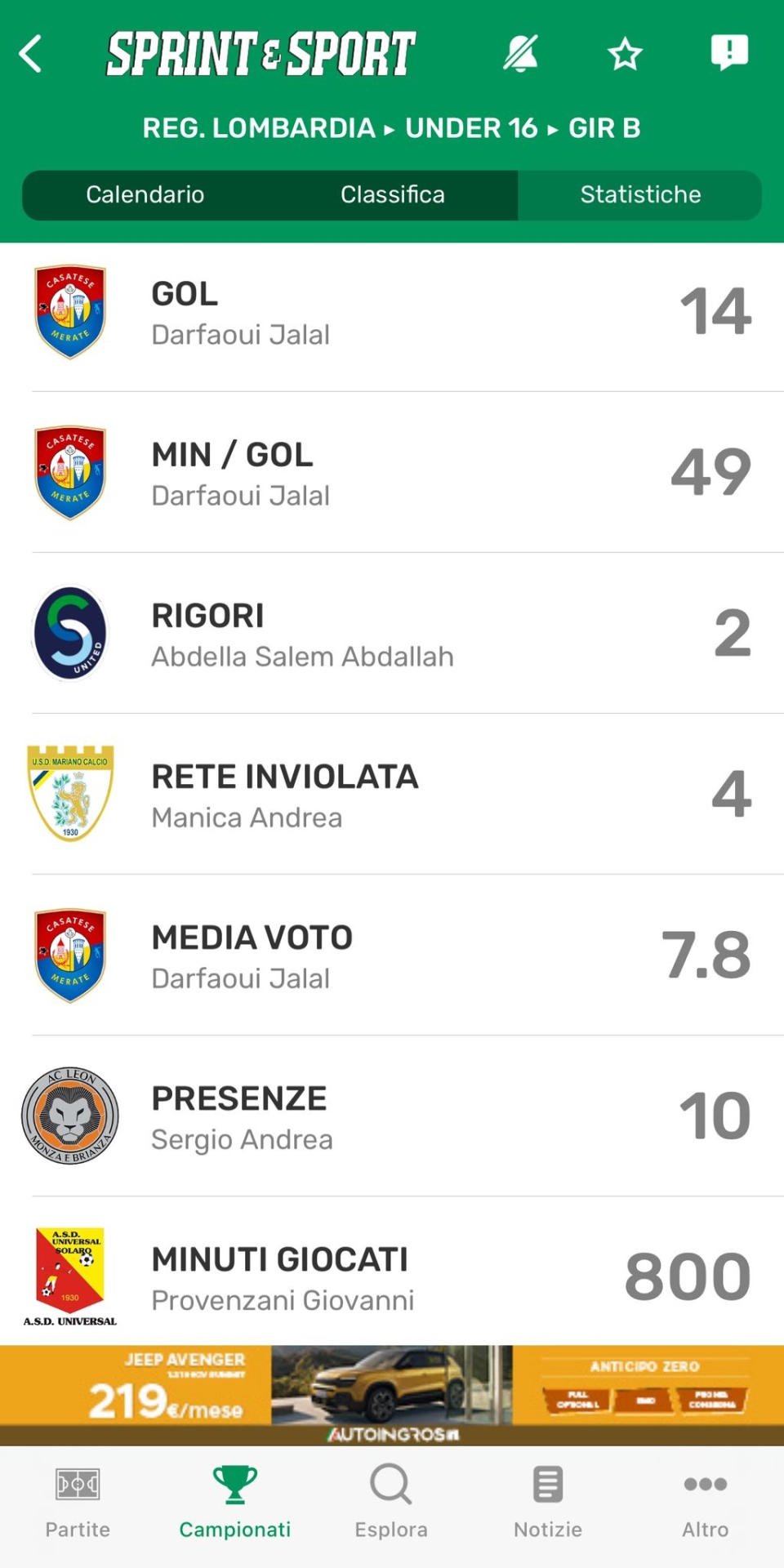Go to the Partite tab
The width and height of the screenshot is (784, 1568).
[x=78, y=1503]
